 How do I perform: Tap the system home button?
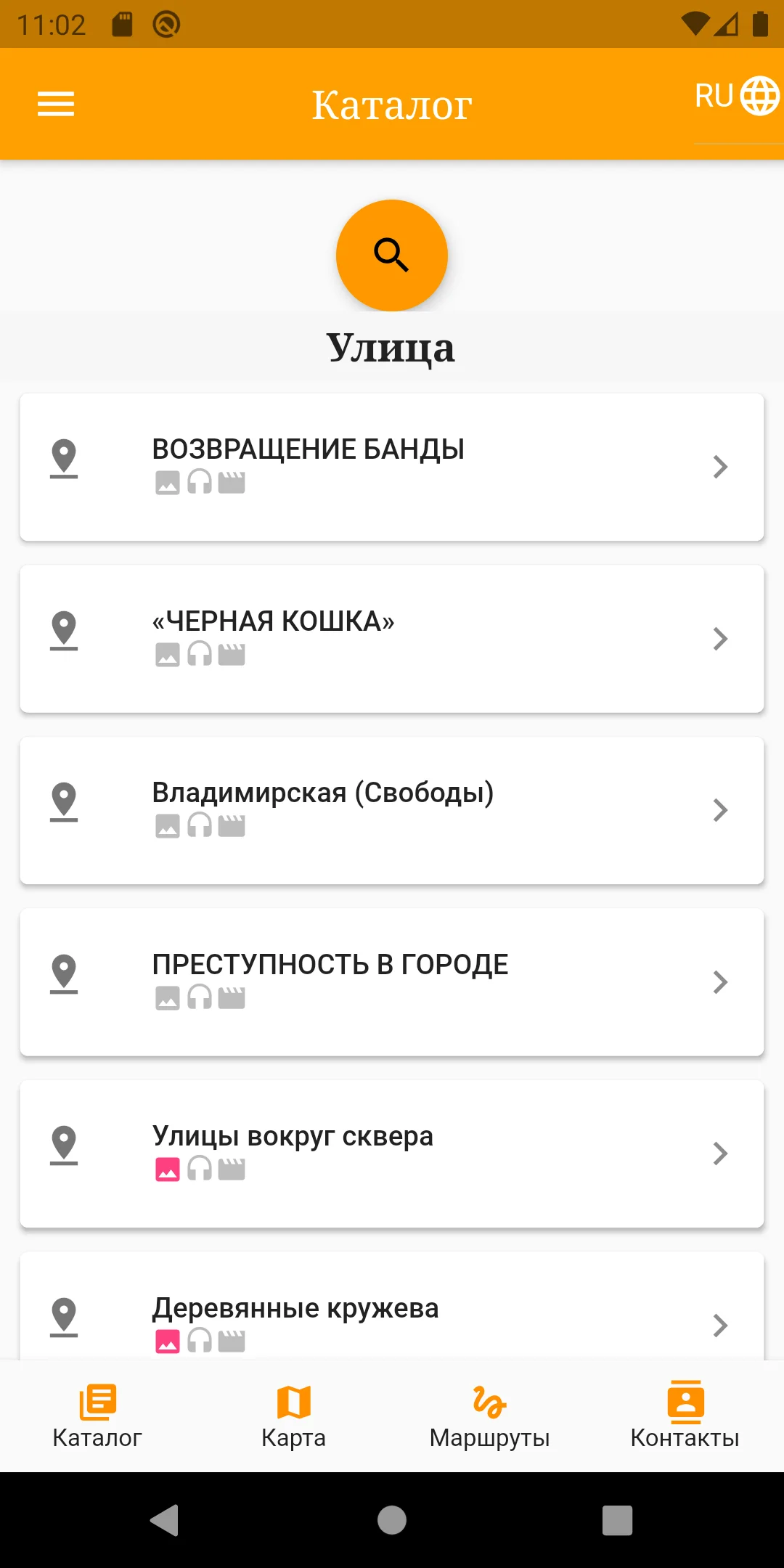click(x=392, y=1519)
